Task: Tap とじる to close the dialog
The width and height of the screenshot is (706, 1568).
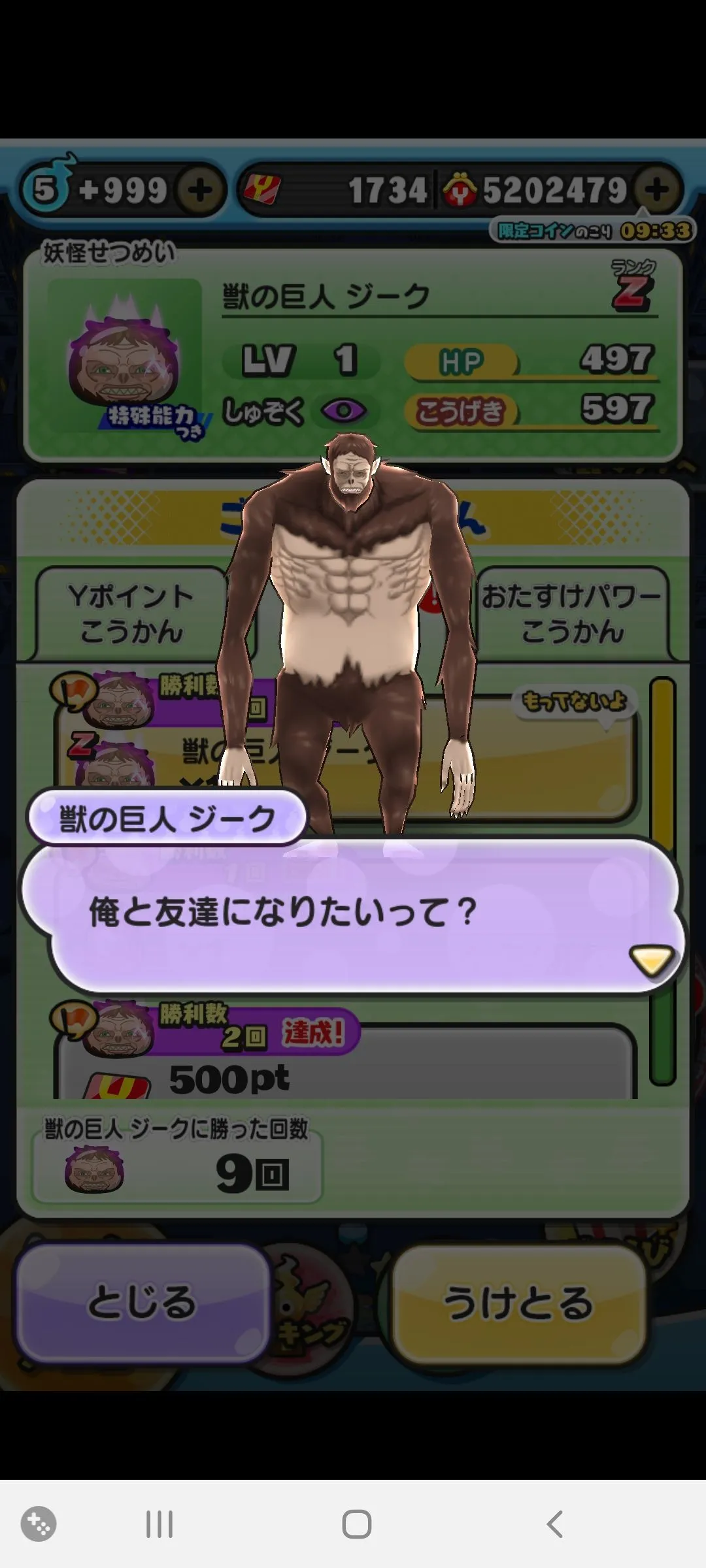Action: pos(143,1302)
